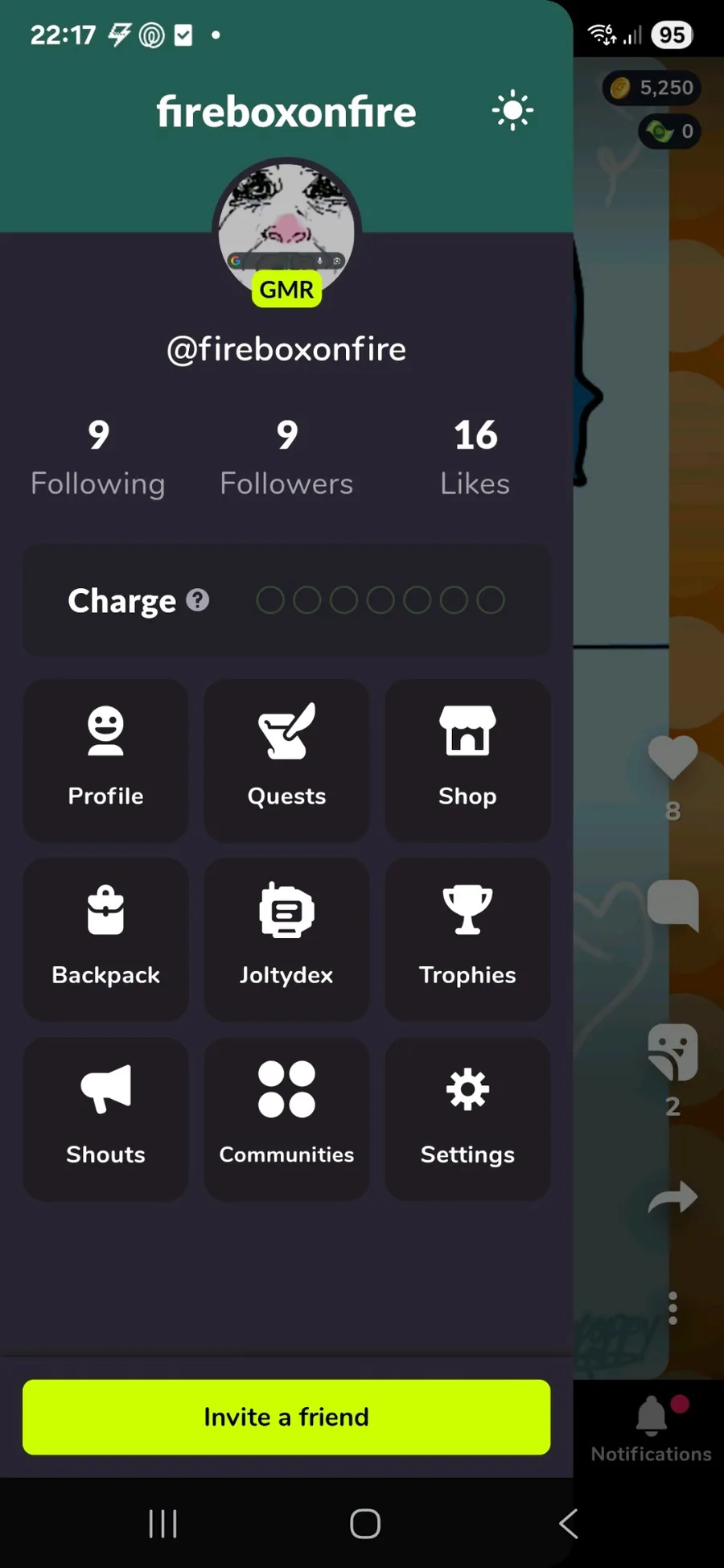The image size is (724, 1568).
Task: Toggle the light theme sun icon
Action: [x=512, y=111]
